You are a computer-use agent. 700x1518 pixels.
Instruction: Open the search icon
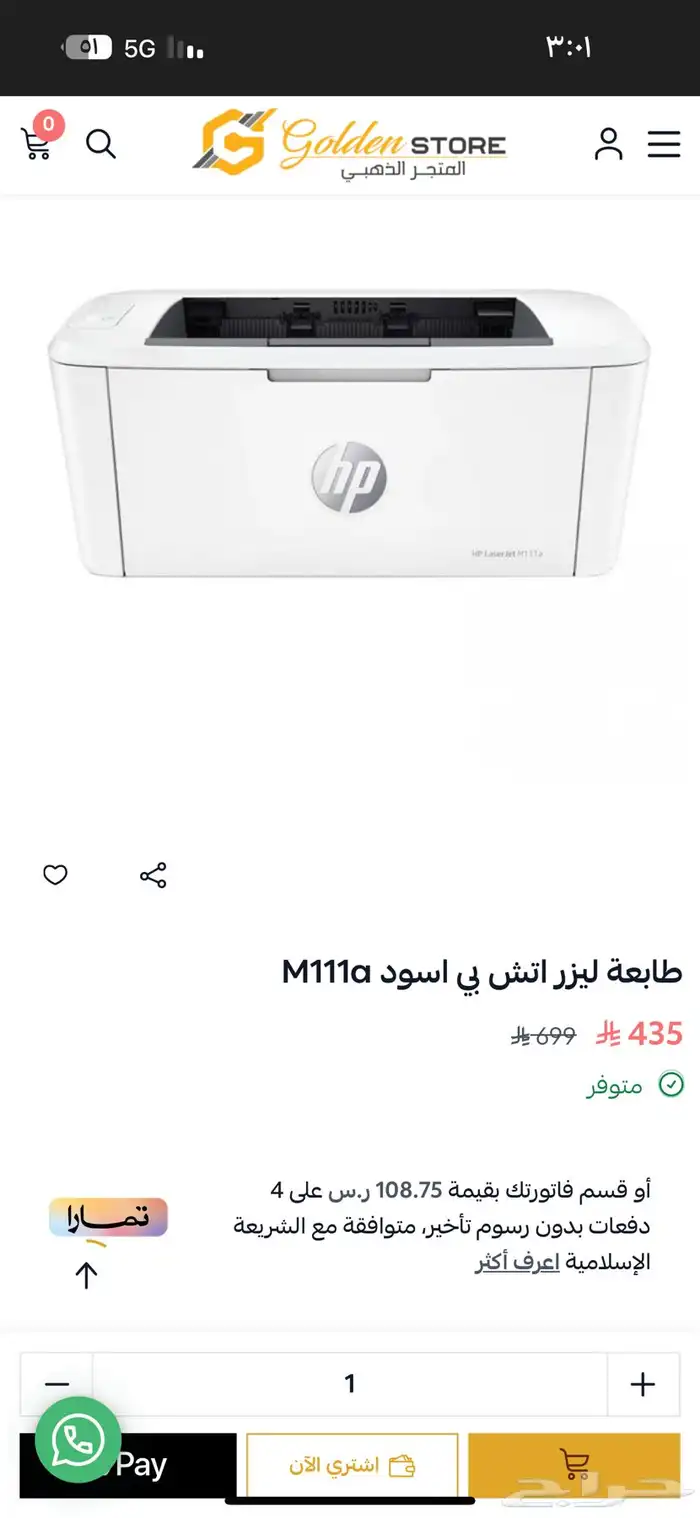[x=101, y=144]
